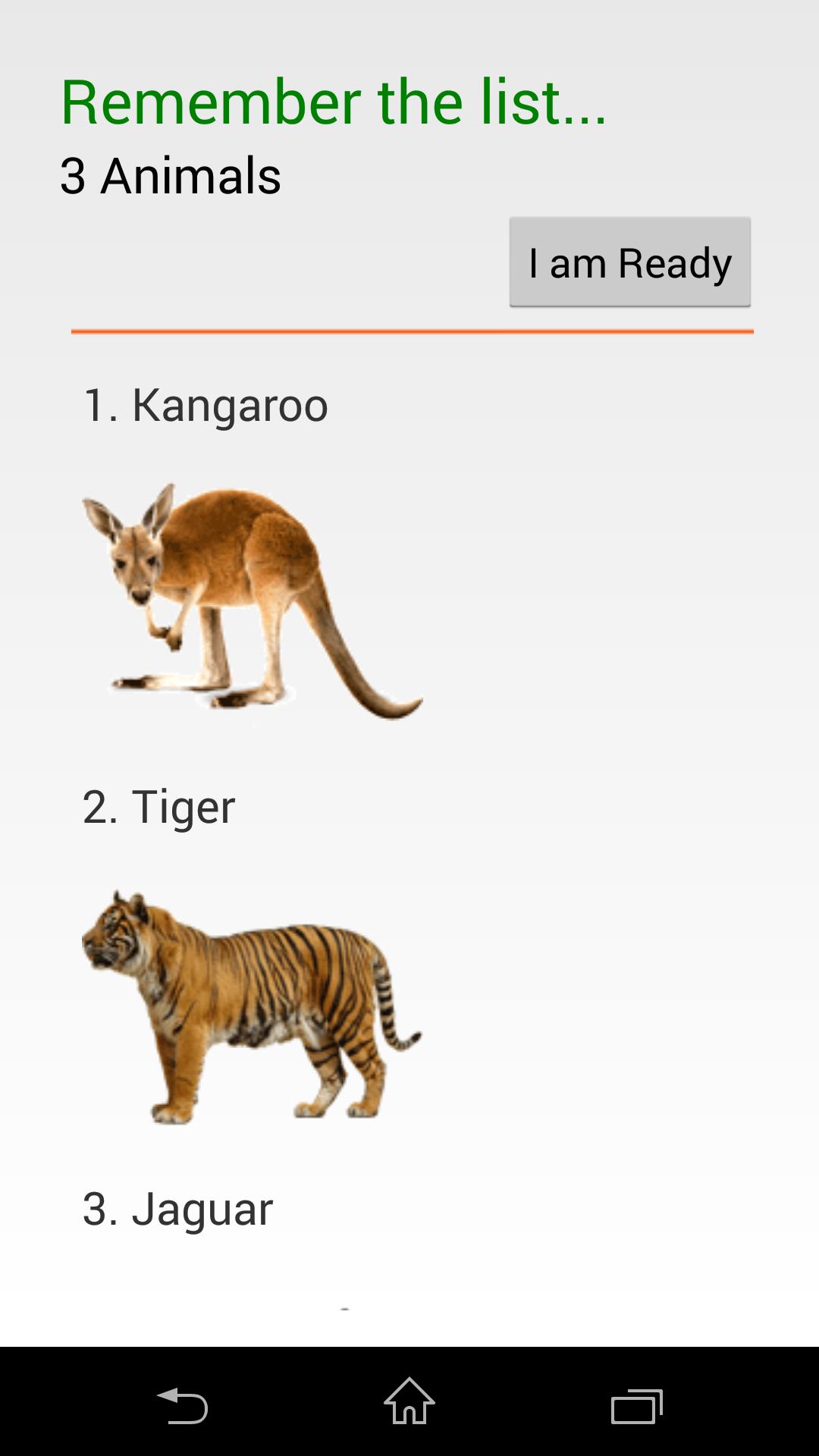Tap the kangaroo picture
819x1456 pixels.
(250, 599)
